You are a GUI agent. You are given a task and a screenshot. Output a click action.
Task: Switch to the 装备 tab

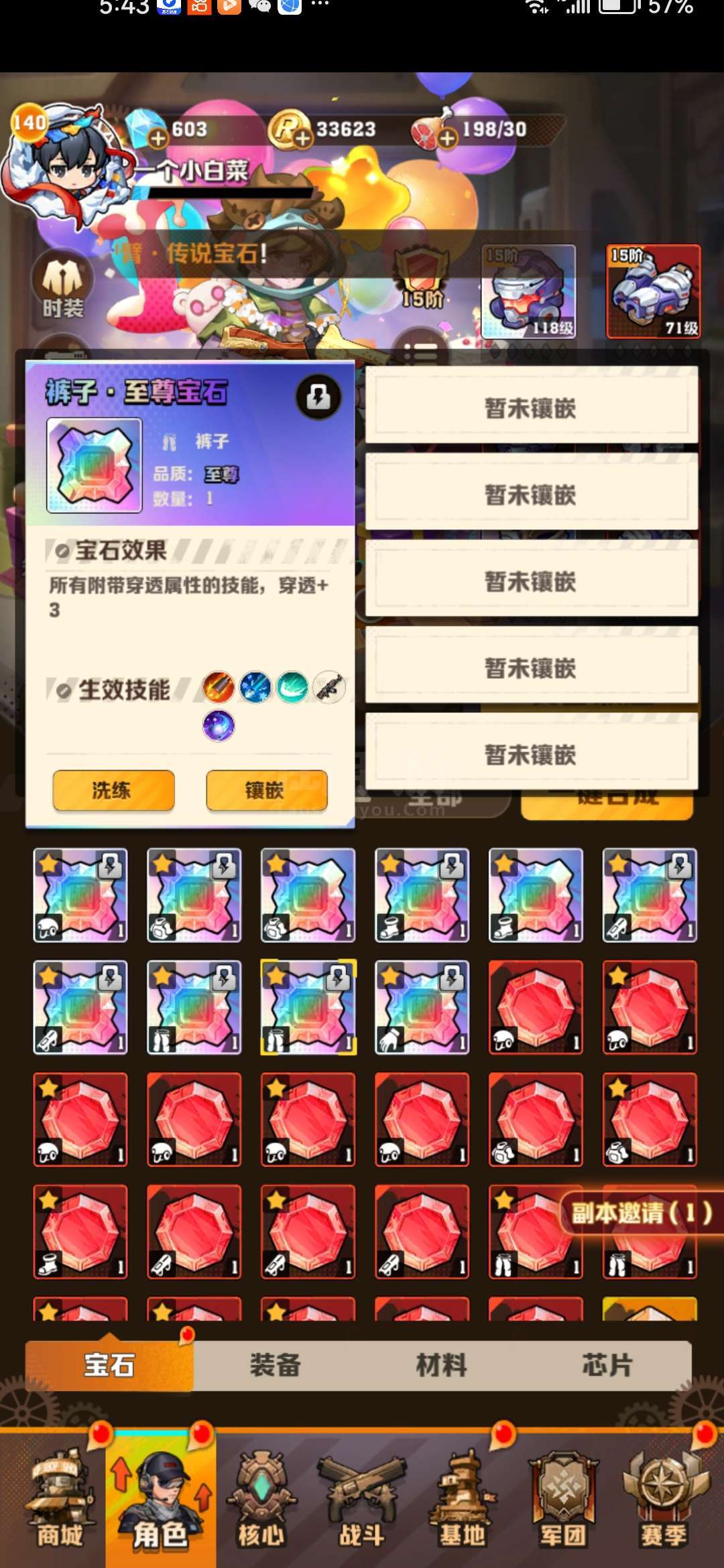coord(275,1365)
